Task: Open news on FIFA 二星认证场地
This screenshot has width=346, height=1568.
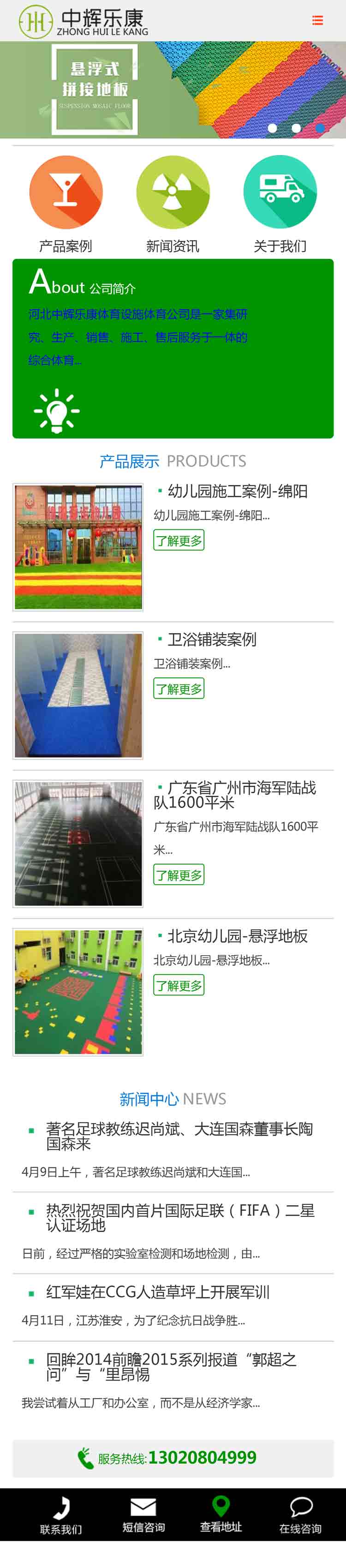Action: click(x=180, y=1217)
